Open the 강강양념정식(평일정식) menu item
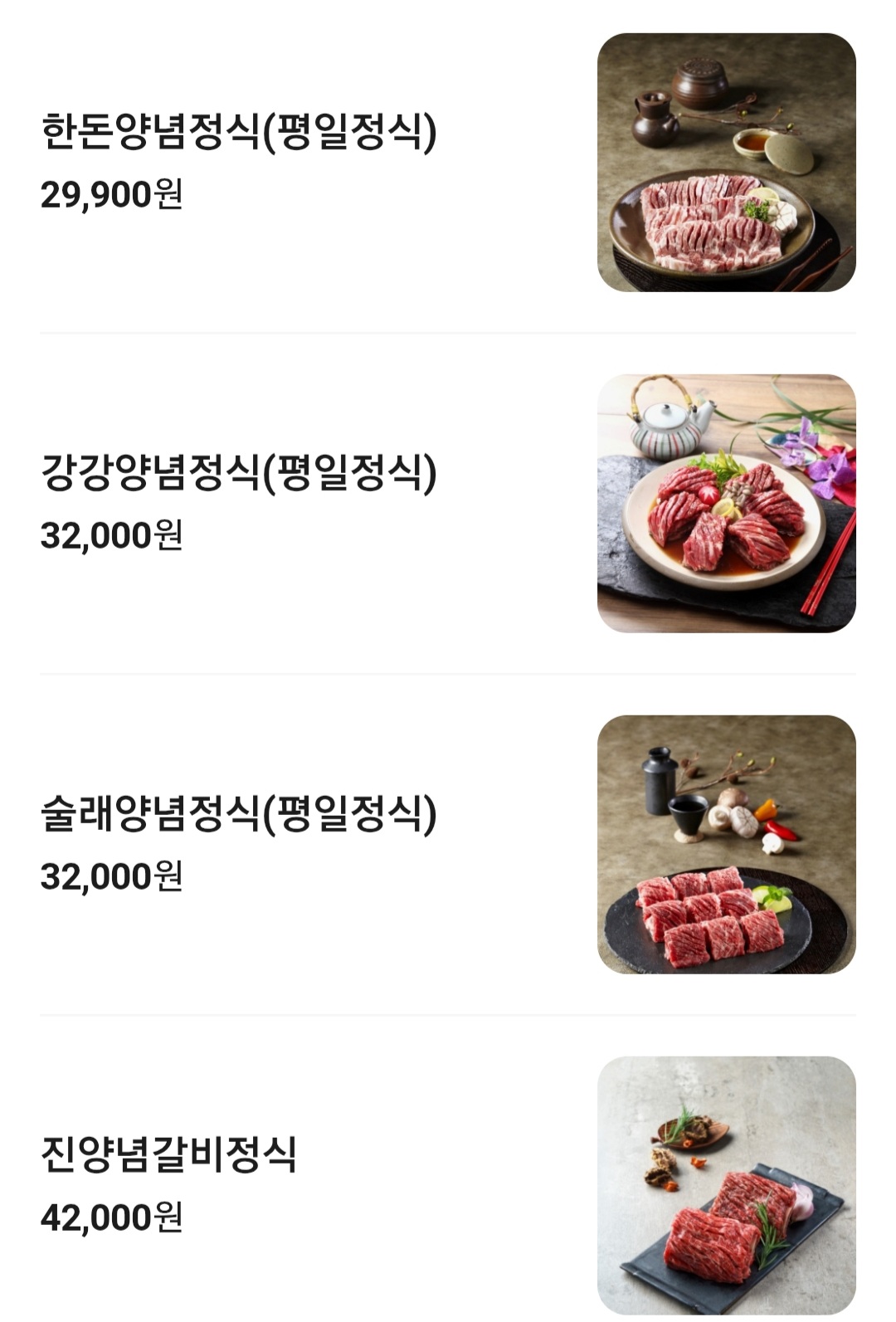 pos(238,473)
